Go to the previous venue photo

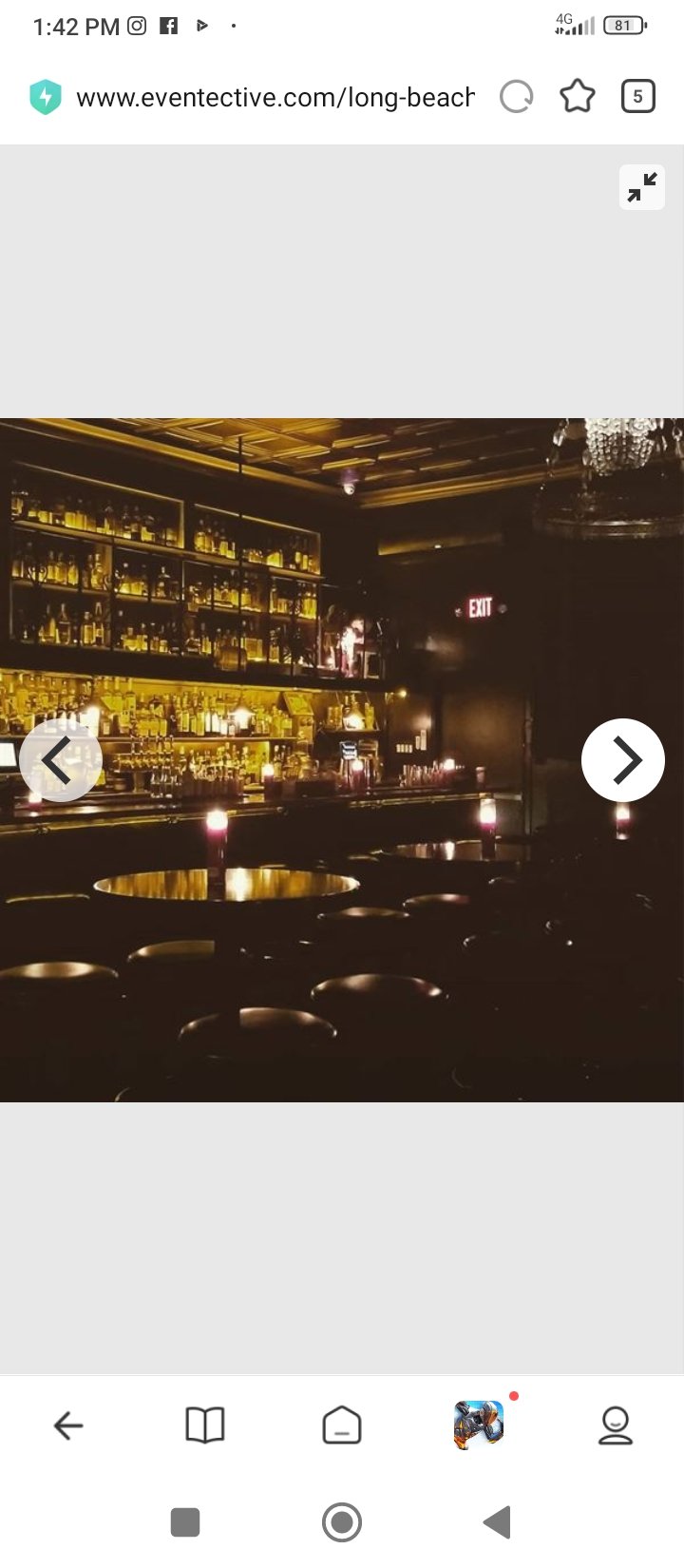61,760
